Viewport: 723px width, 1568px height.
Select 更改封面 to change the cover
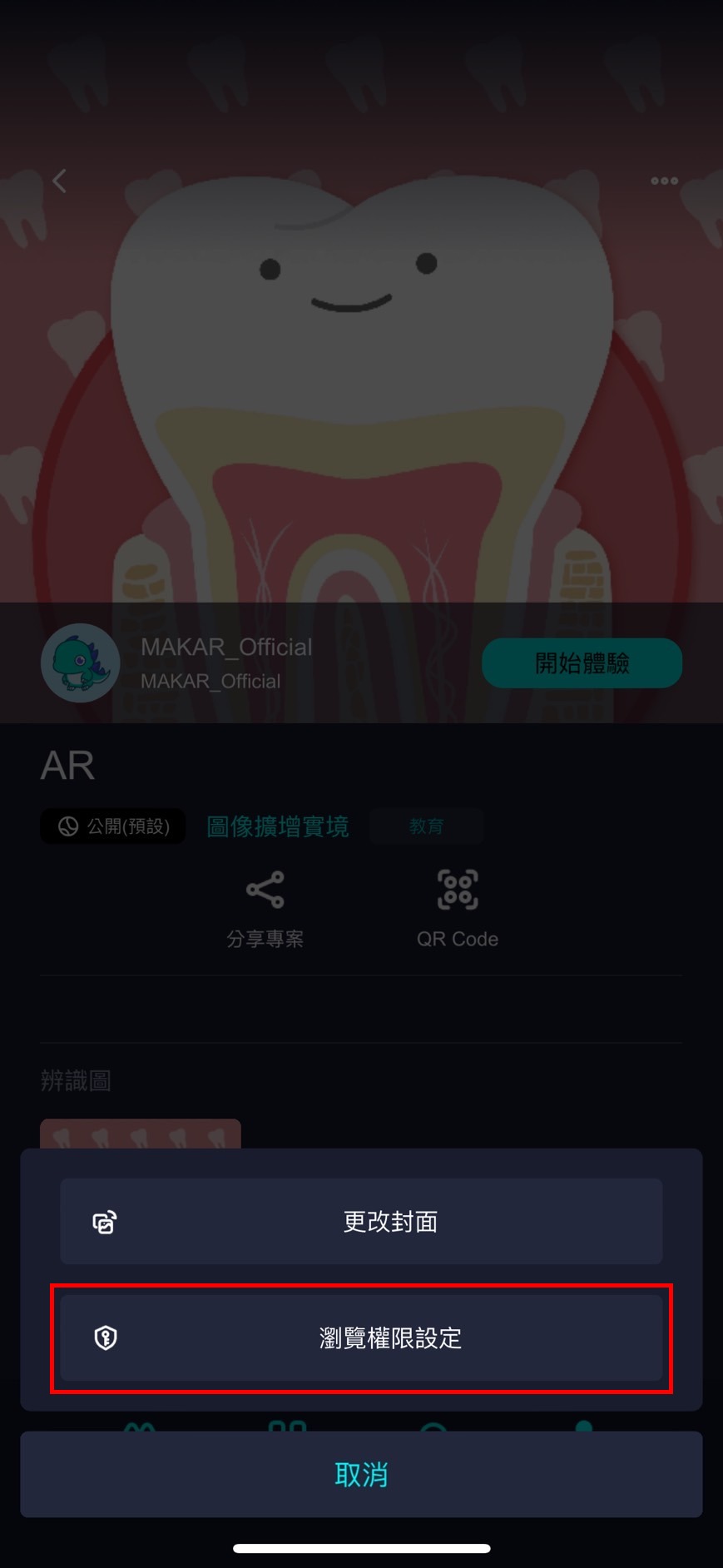point(361,1221)
